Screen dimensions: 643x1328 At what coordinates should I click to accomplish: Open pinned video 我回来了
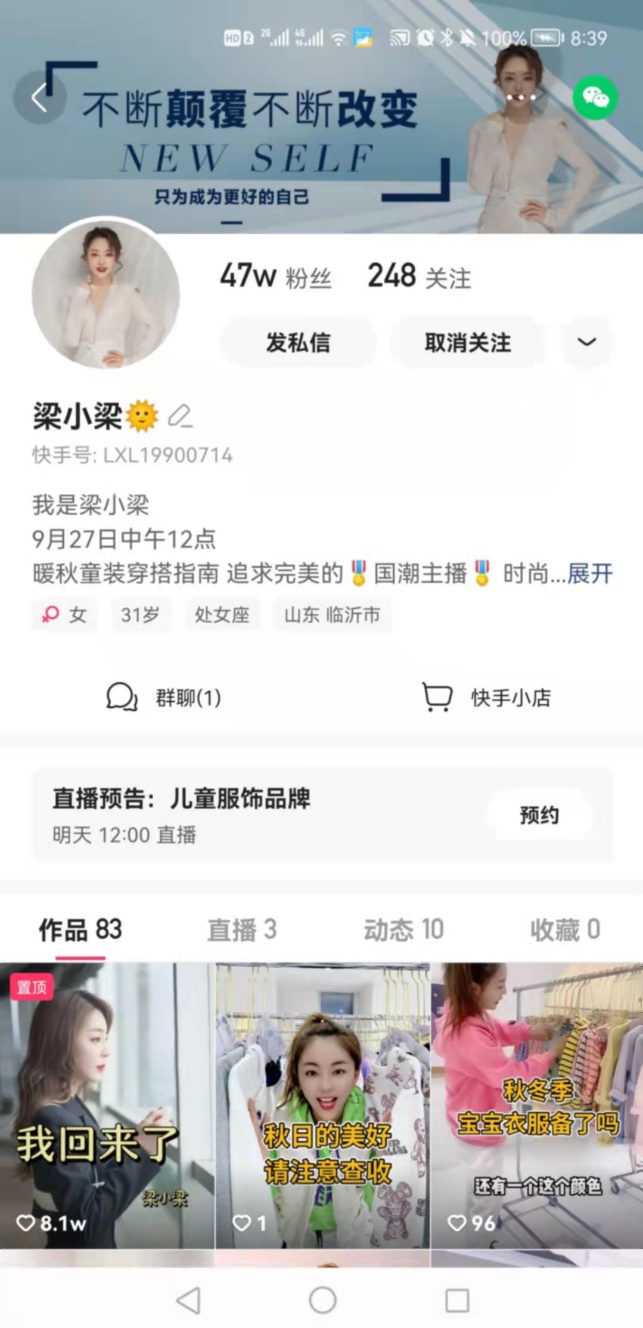point(106,1105)
